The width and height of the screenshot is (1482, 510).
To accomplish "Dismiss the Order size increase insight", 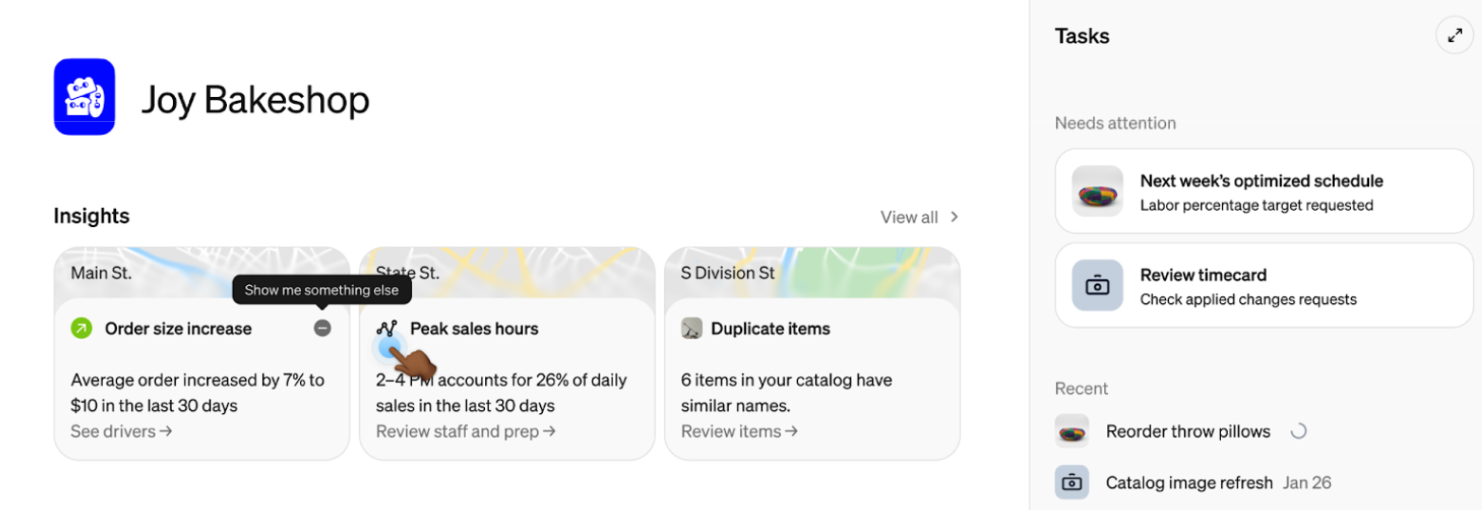I will (322, 328).
